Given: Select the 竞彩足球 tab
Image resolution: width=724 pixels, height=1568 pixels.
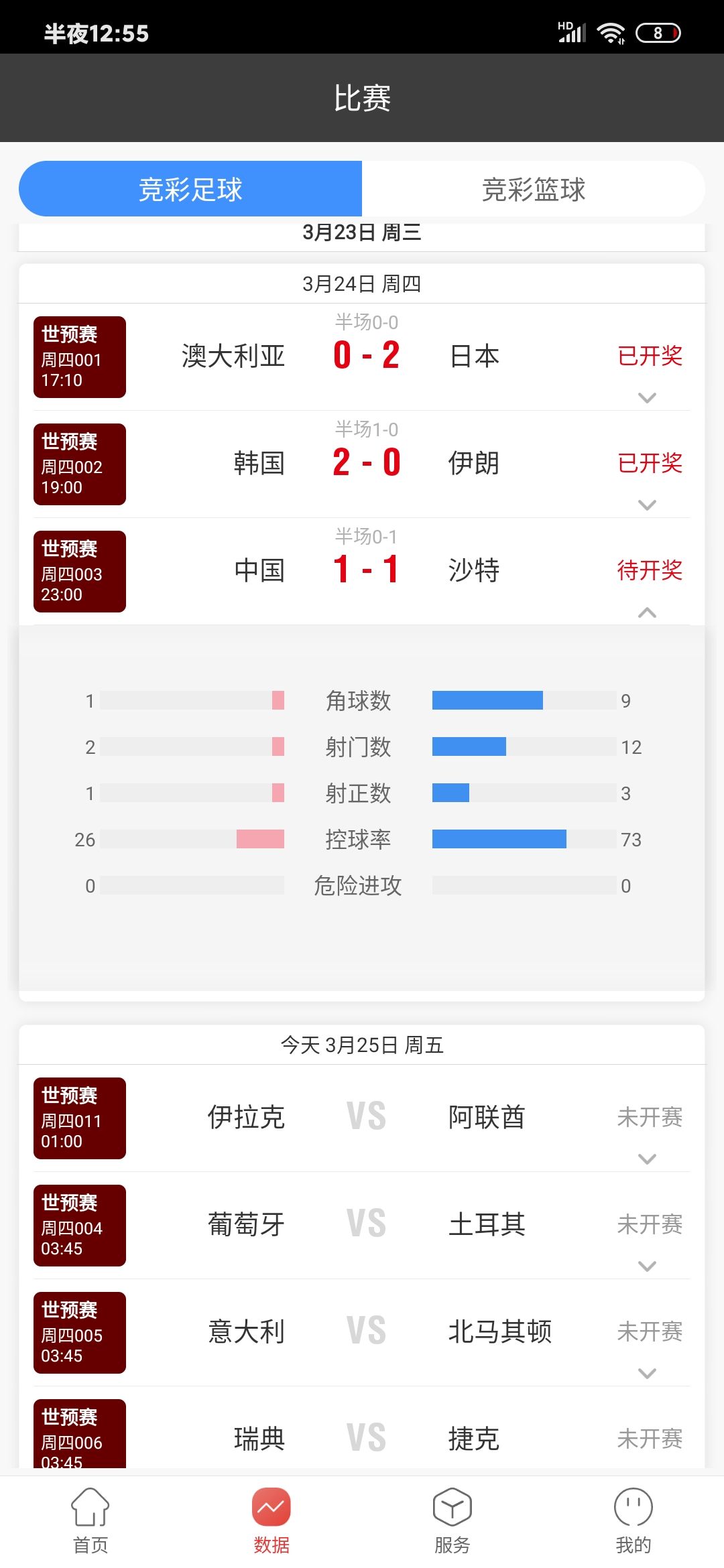Looking at the screenshot, I should (x=190, y=189).
